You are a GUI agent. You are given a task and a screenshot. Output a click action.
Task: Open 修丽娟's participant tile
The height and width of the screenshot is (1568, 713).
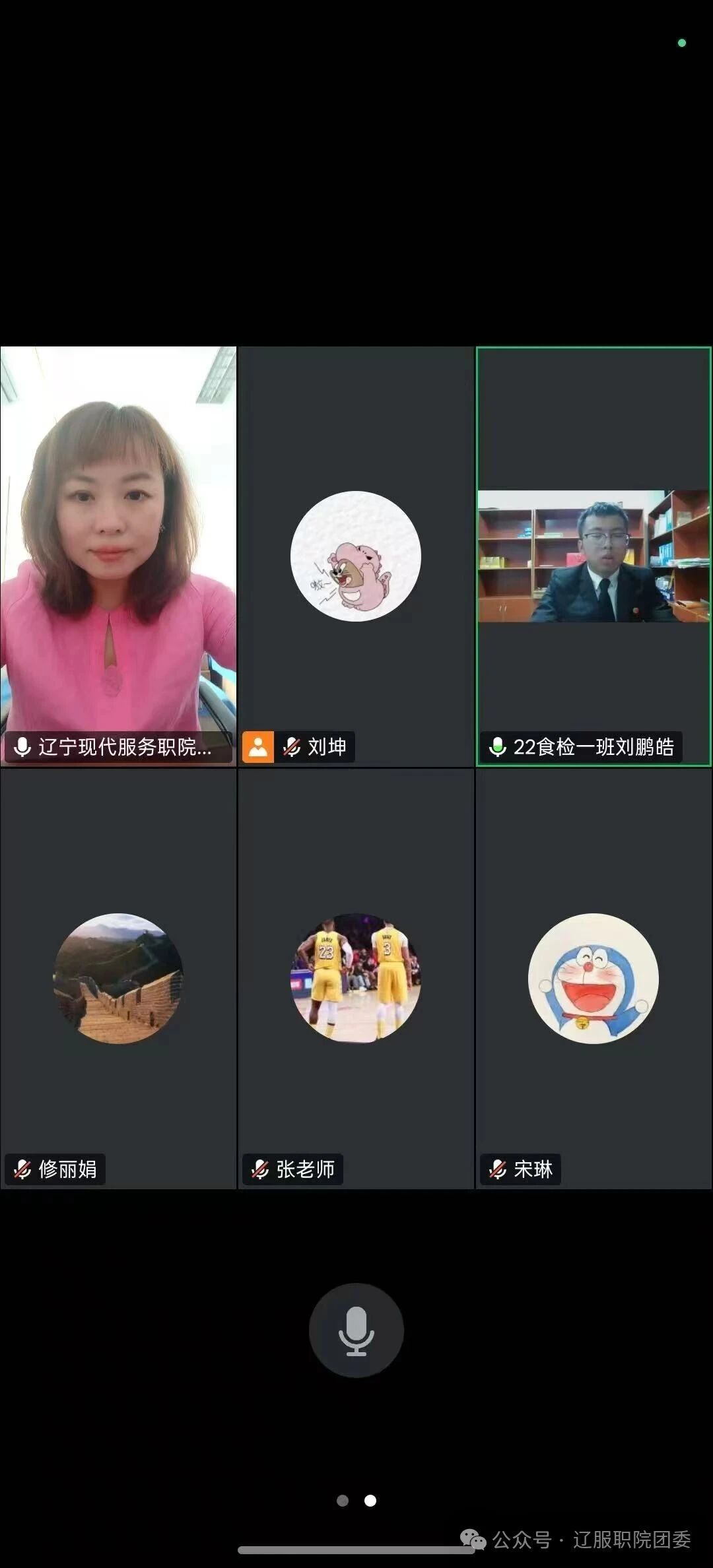tap(118, 978)
